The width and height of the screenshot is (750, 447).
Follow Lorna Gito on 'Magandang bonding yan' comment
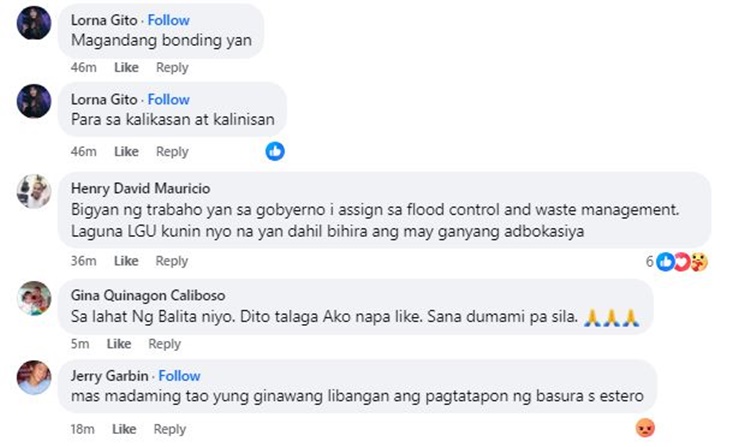pos(168,20)
